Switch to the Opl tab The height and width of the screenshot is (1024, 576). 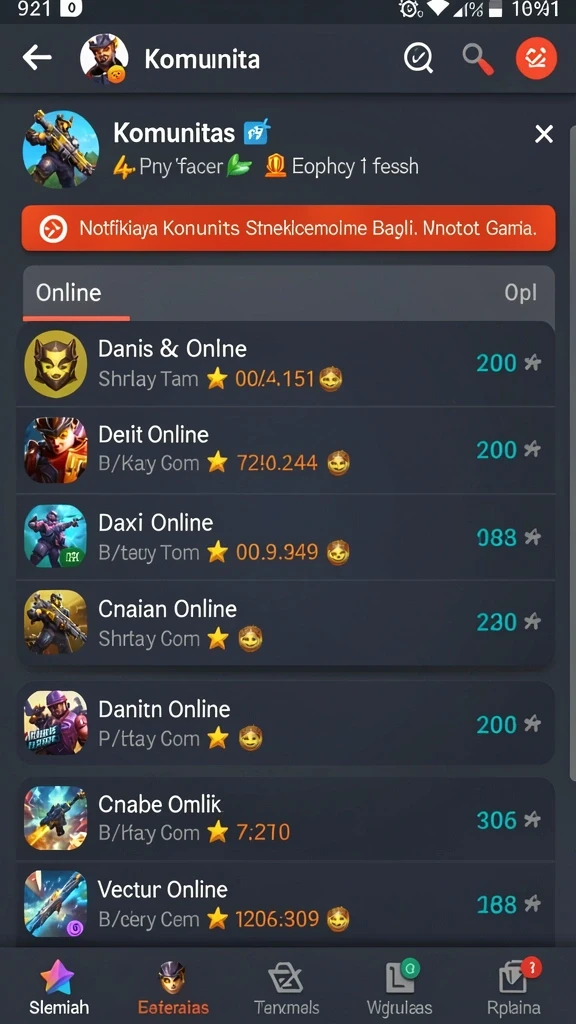(x=520, y=293)
